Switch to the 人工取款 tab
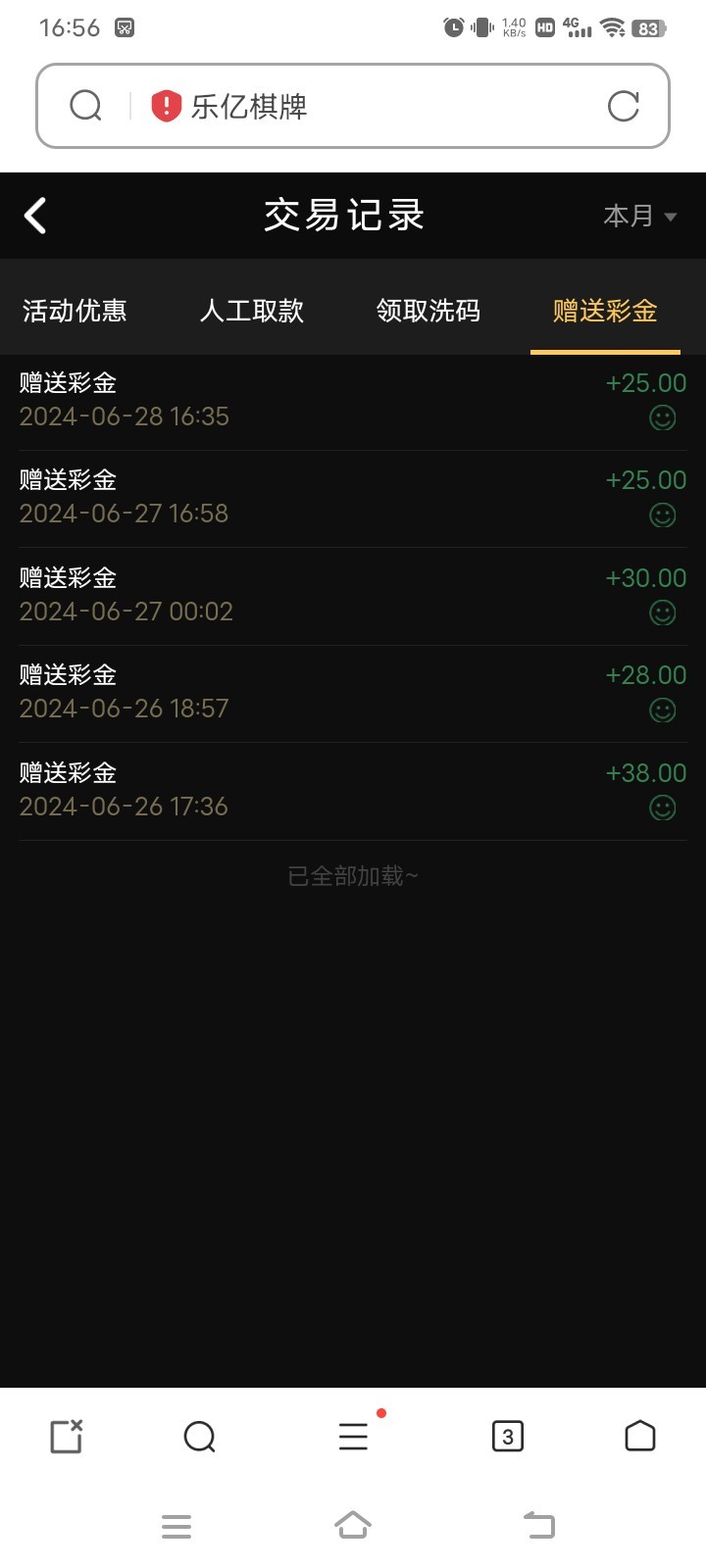This screenshot has height=1568, width=706. [252, 311]
